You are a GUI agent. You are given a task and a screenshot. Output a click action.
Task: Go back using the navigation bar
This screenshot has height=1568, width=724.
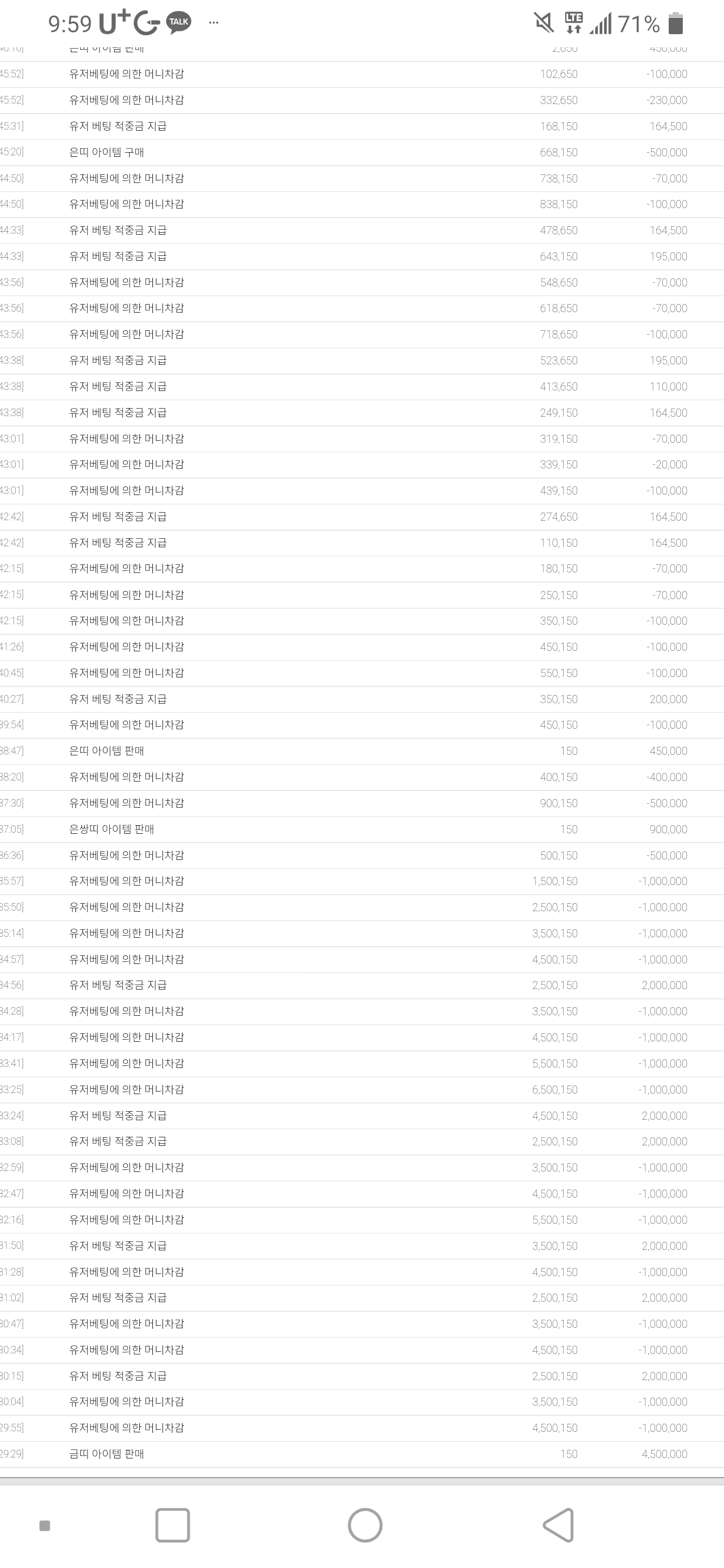pyautogui.click(x=558, y=1525)
